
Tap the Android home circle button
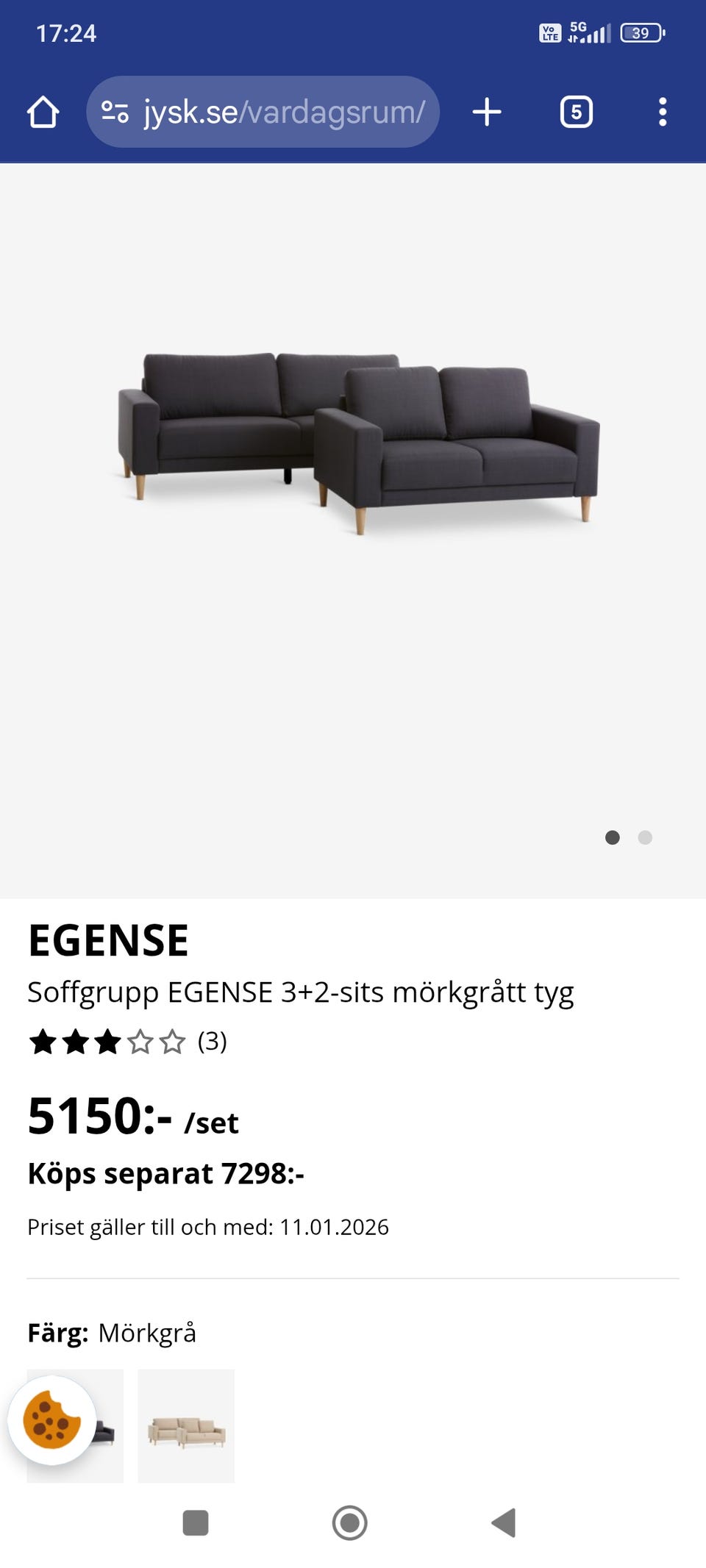click(351, 1523)
